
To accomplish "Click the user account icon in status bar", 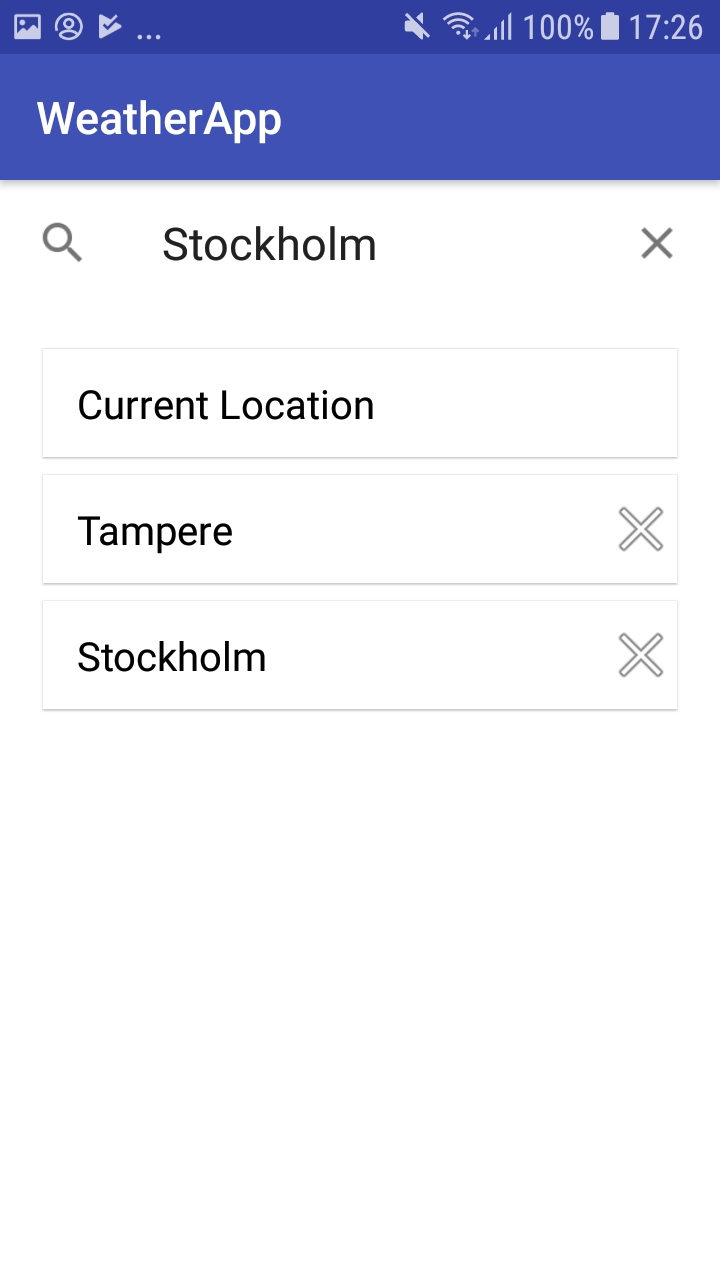I will pyautogui.click(x=68, y=27).
